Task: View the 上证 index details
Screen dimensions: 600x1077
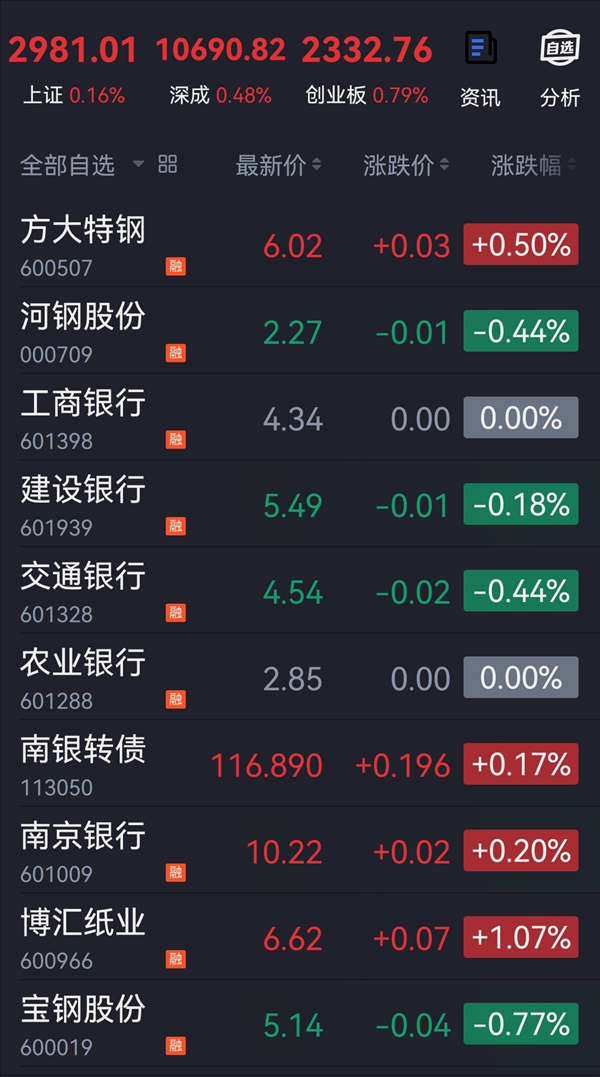Action: [x=73, y=69]
